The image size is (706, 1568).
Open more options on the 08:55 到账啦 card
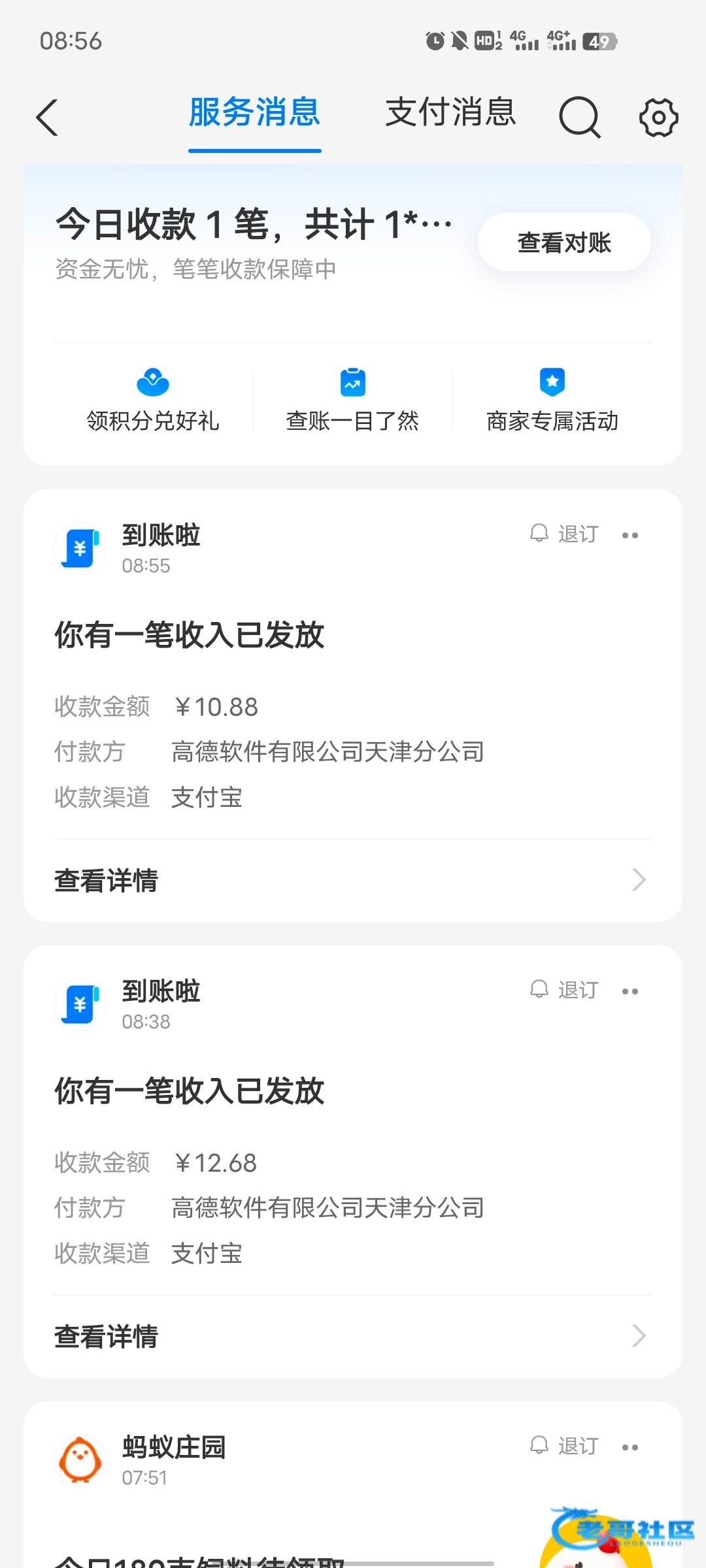click(630, 535)
